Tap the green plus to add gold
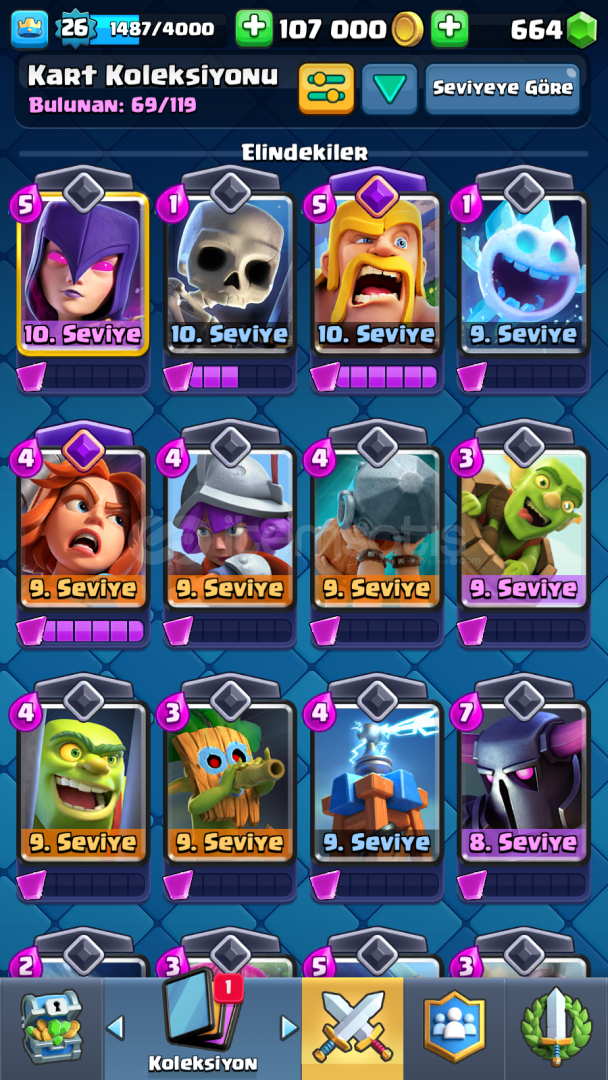 (254, 29)
